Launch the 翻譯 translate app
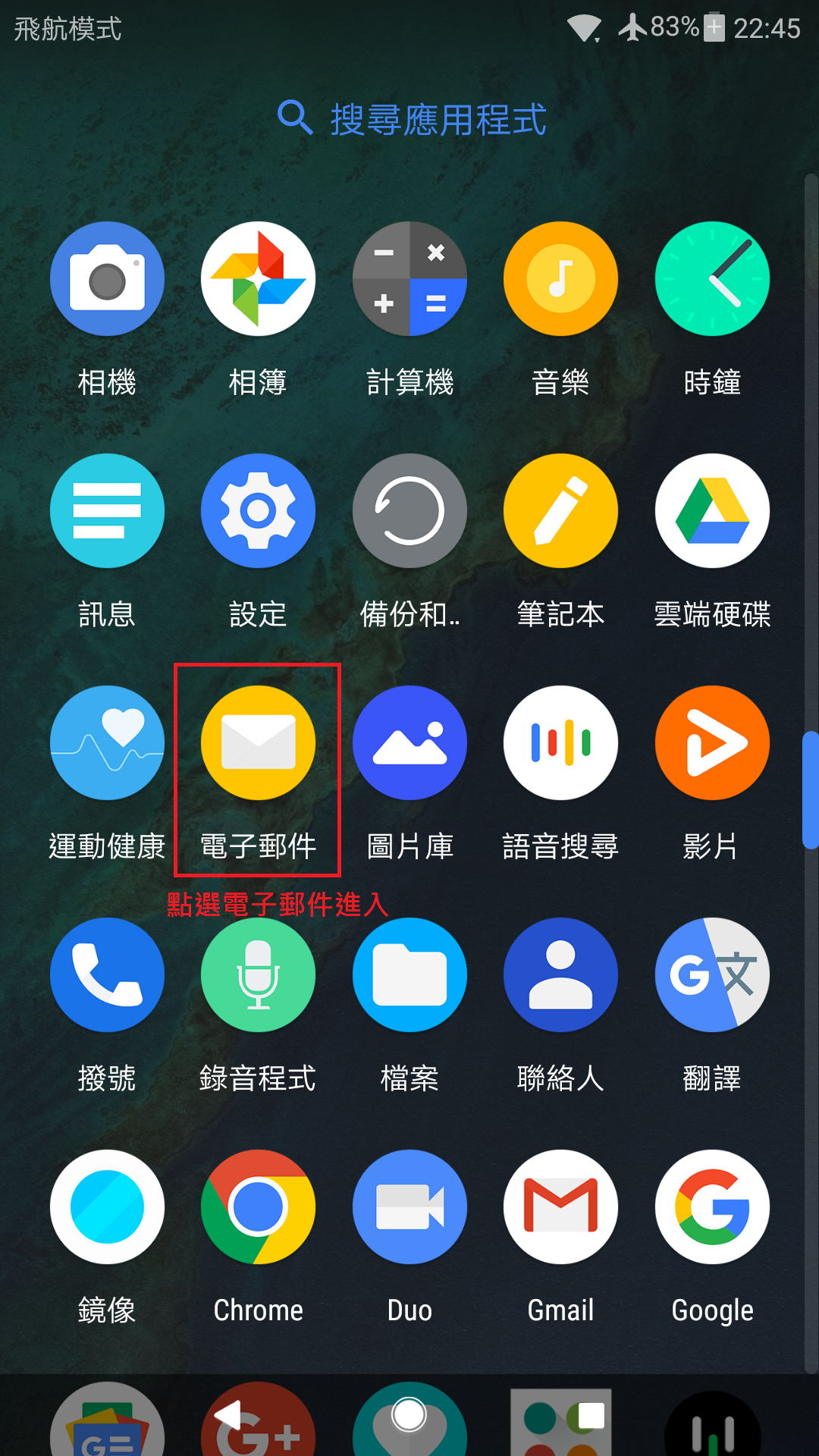This screenshot has height=1456, width=819. (712, 975)
